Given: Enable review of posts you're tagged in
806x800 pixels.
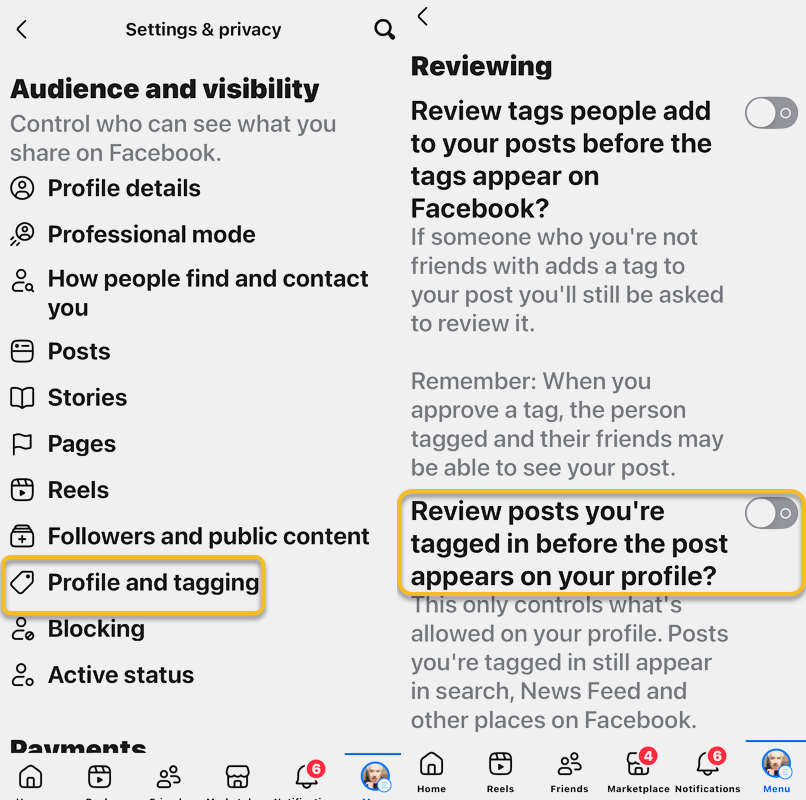Looking at the screenshot, I should coord(771,513).
